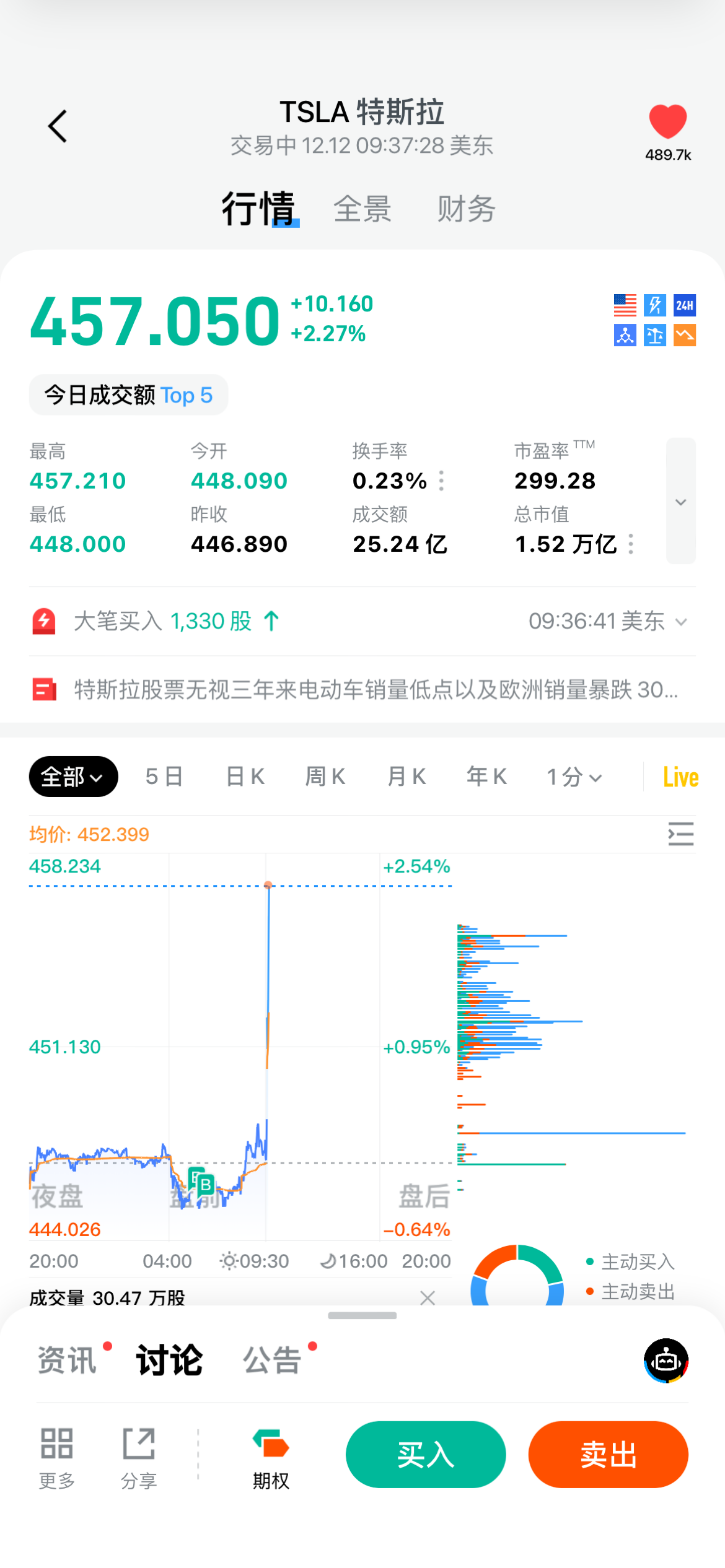
Task: Expand the quote details chevron
Action: point(680,502)
